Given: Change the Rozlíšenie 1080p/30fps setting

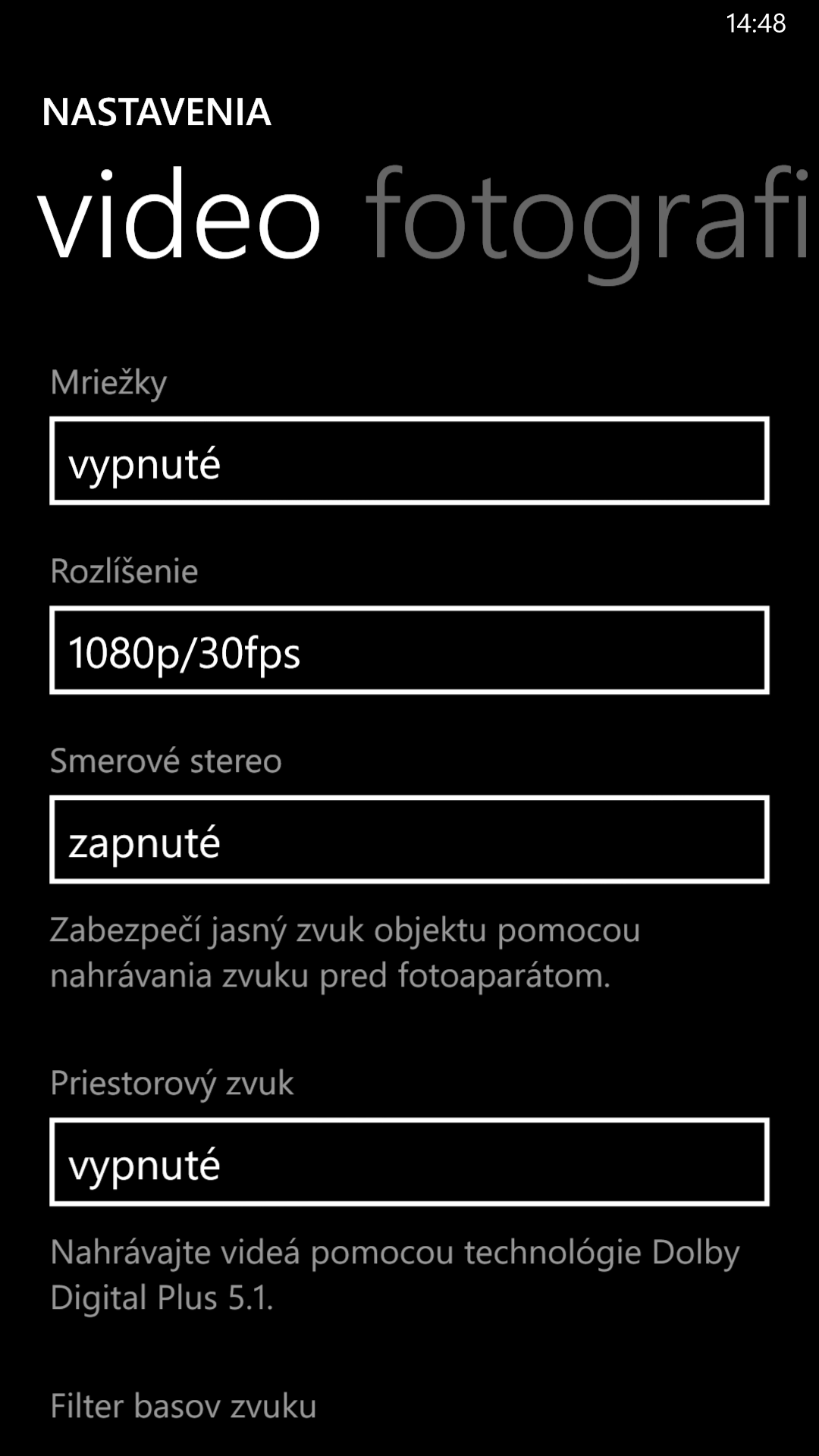Looking at the screenshot, I should tap(409, 650).
